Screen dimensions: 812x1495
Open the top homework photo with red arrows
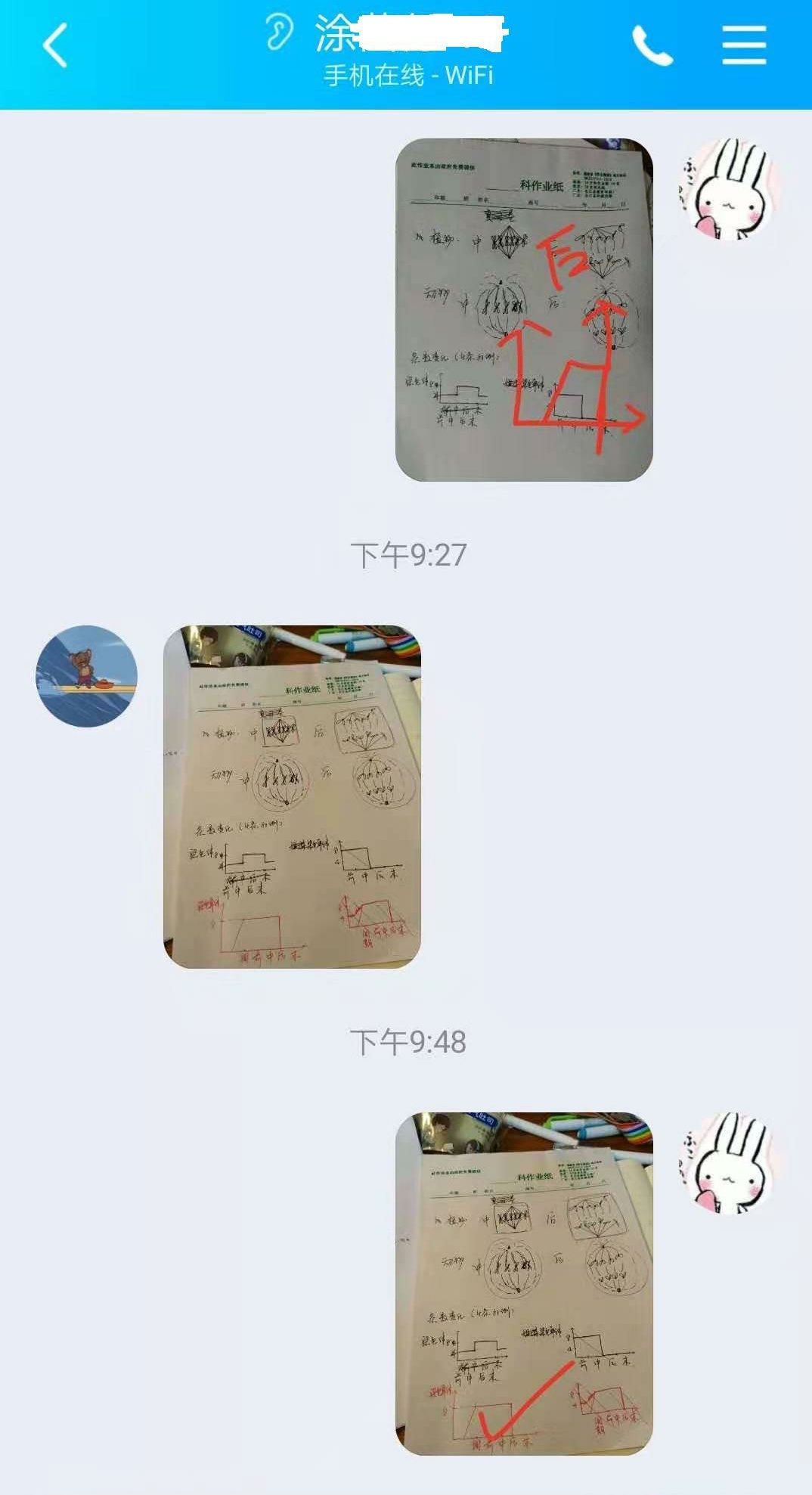[x=524, y=309]
